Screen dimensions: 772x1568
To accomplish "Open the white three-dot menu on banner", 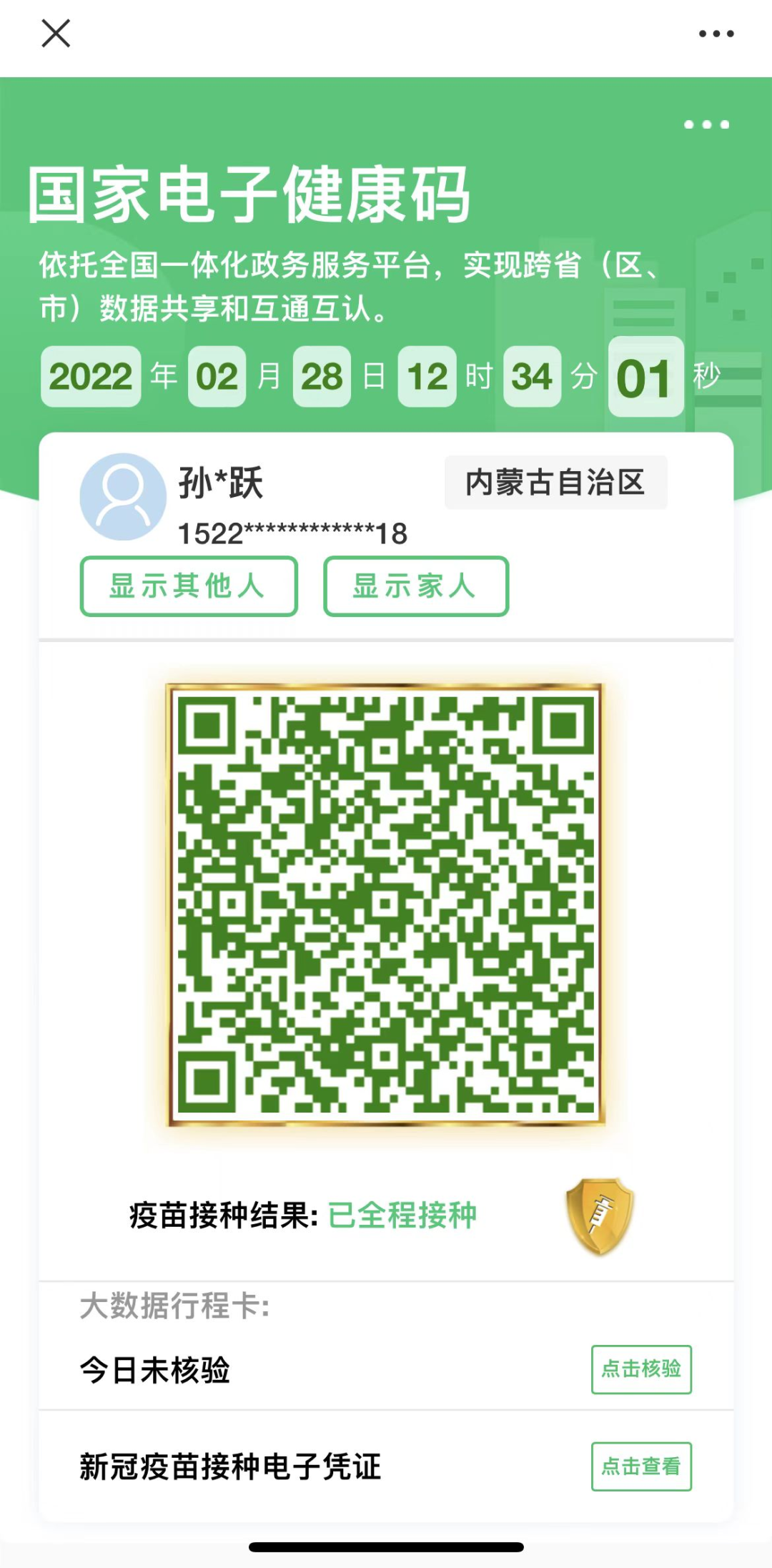I will pyautogui.click(x=706, y=125).
